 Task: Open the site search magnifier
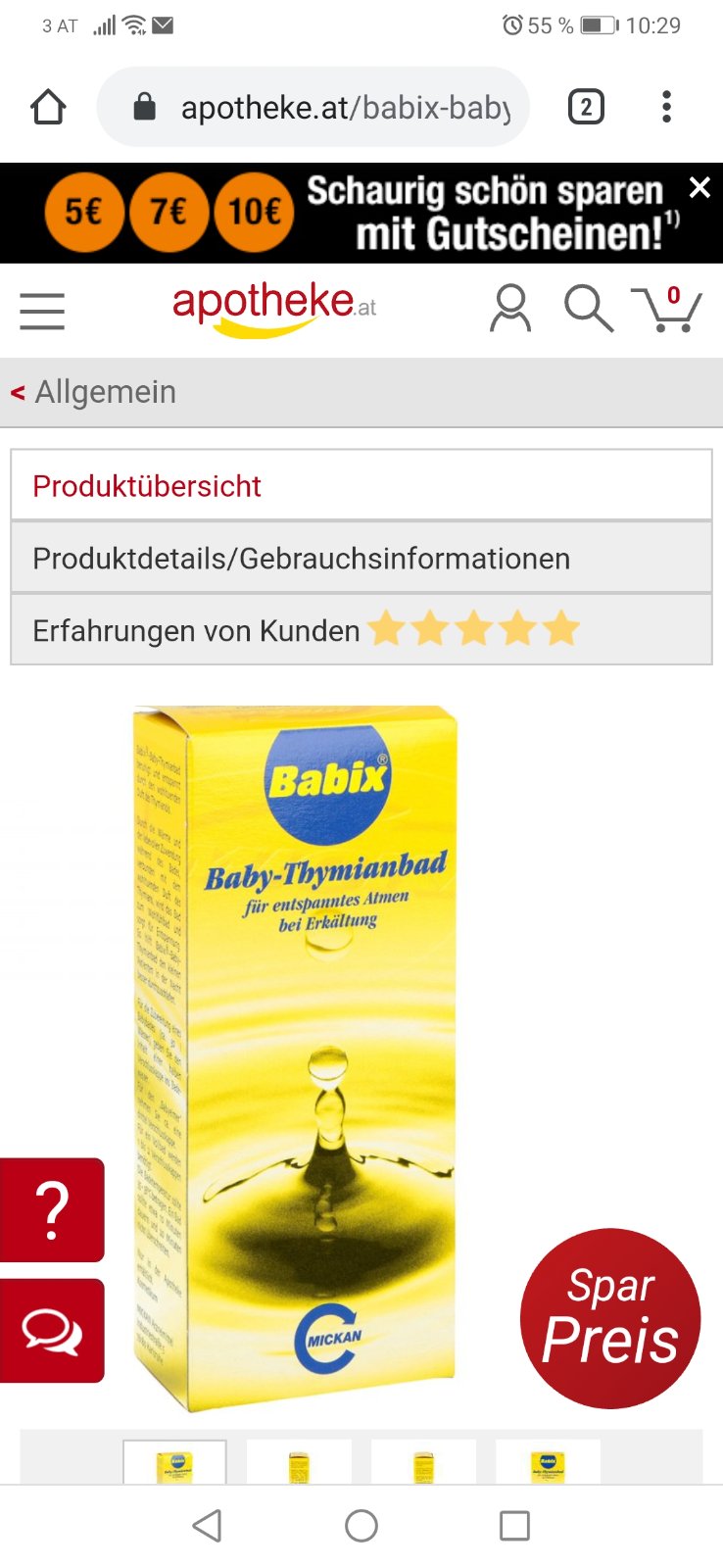(x=588, y=310)
